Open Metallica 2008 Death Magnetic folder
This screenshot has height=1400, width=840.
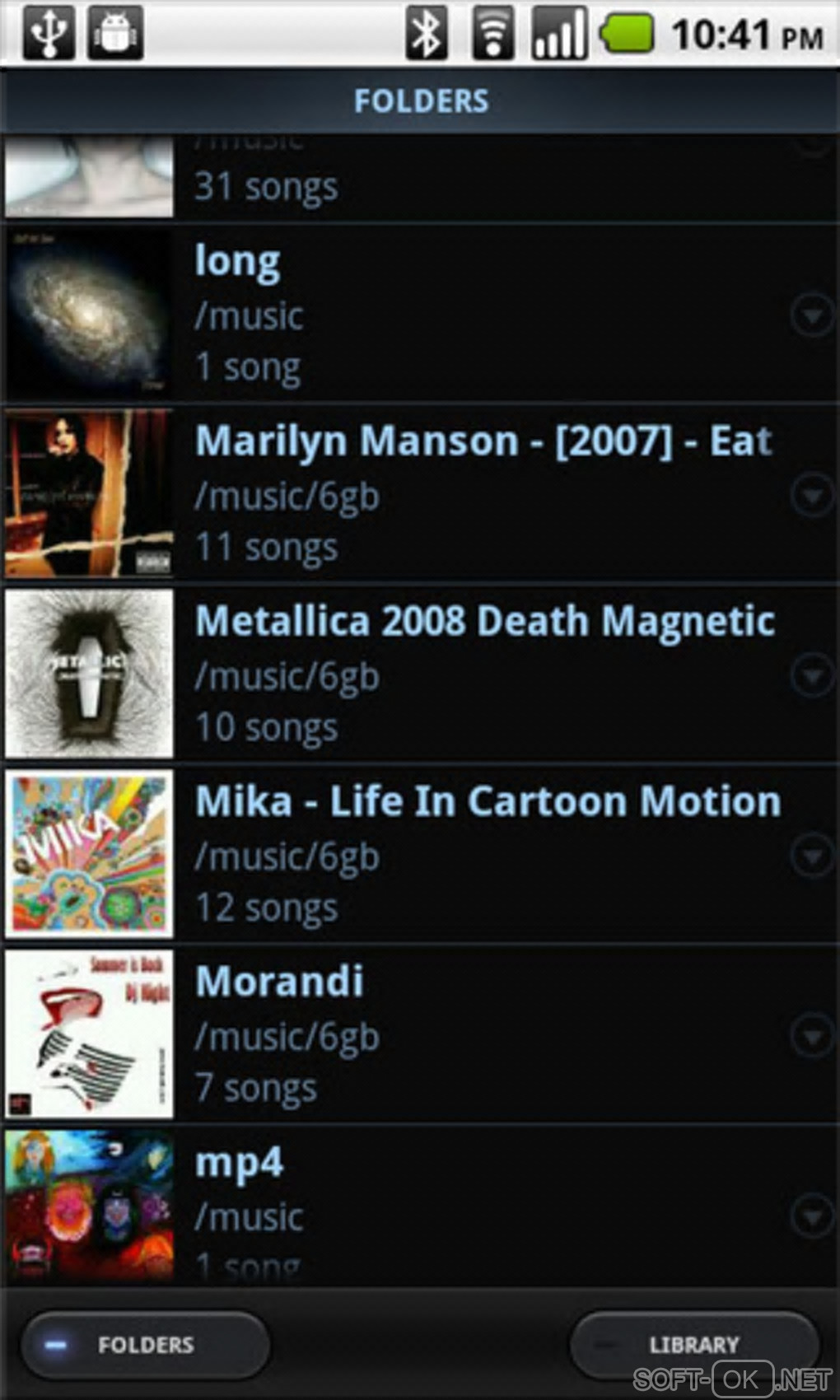[x=412, y=674]
